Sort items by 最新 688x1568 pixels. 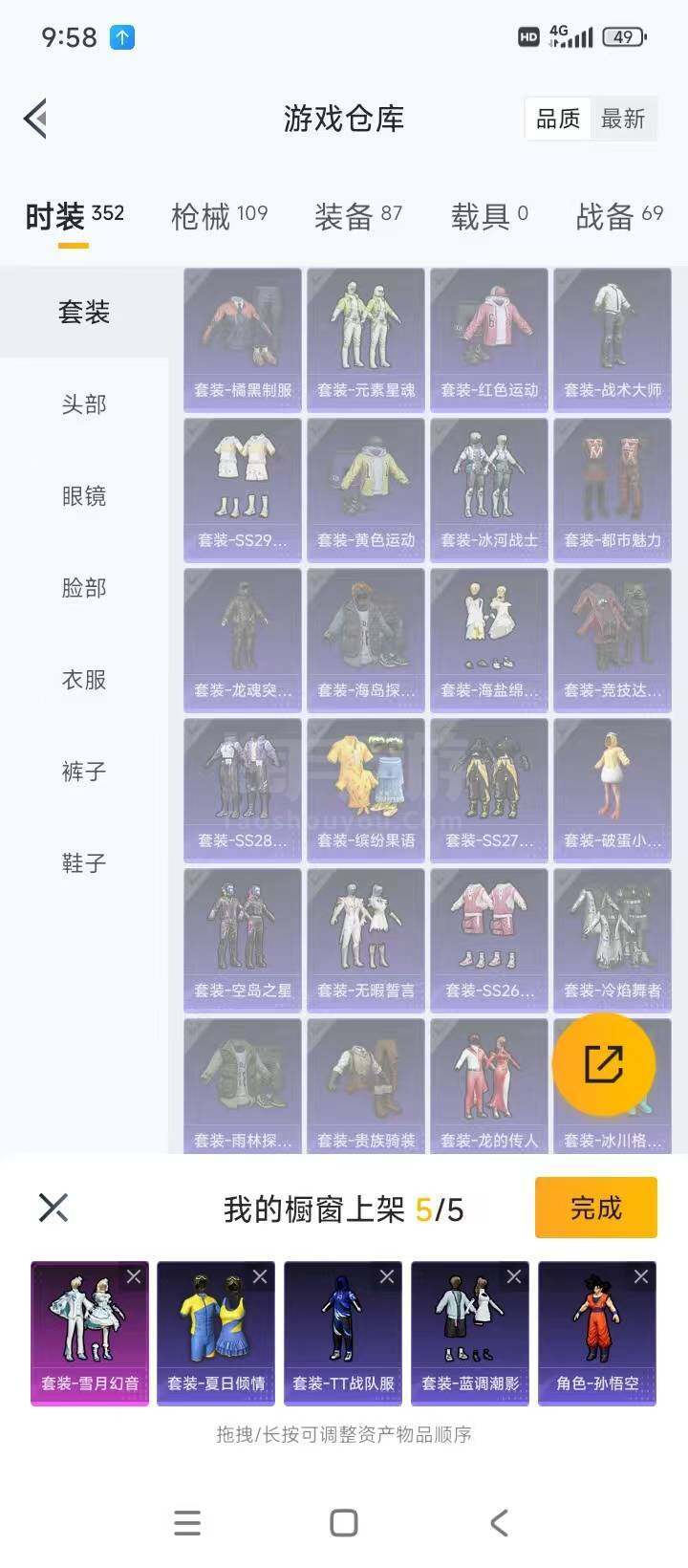[x=623, y=119]
